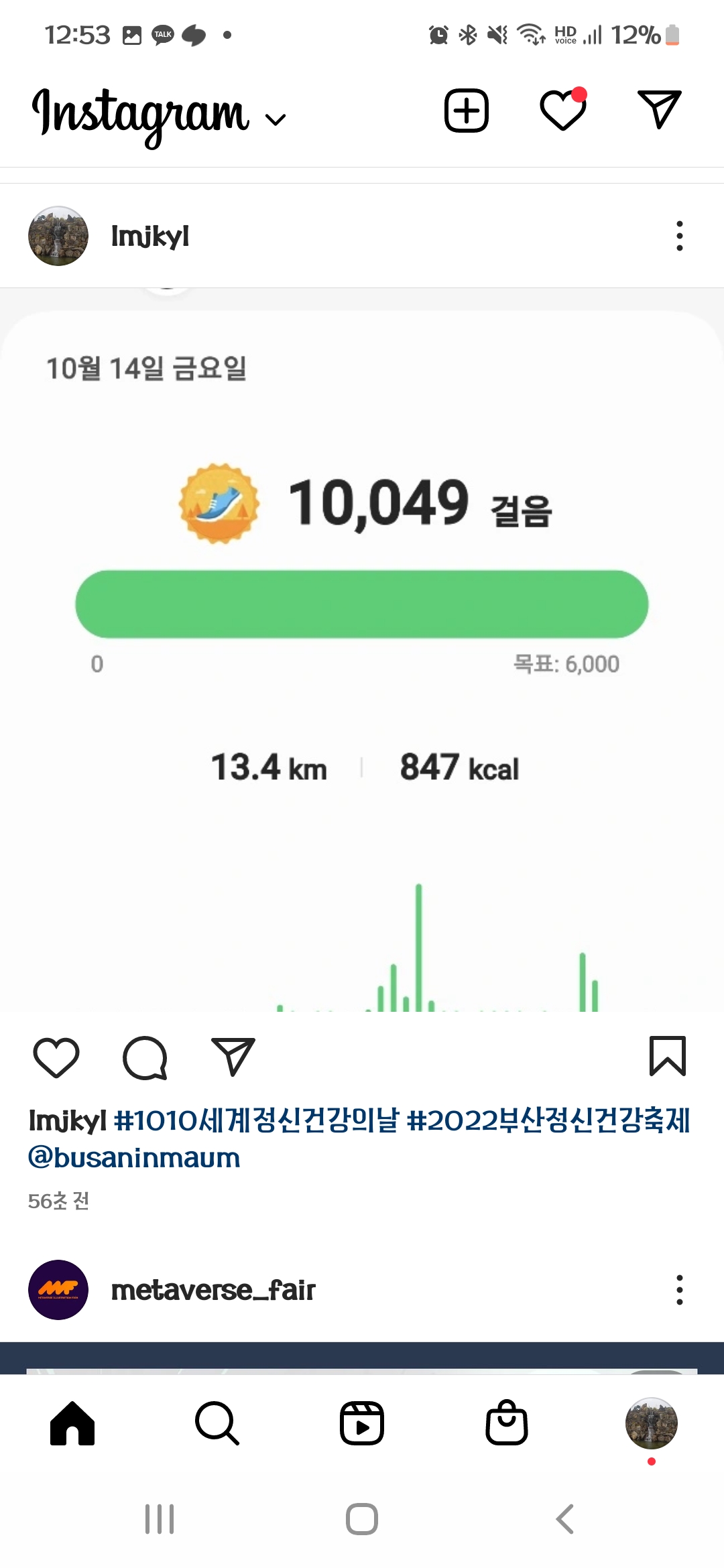Open more options for lmjkyl's post
The height and width of the screenshot is (1568, 724).
coord(679,236)
